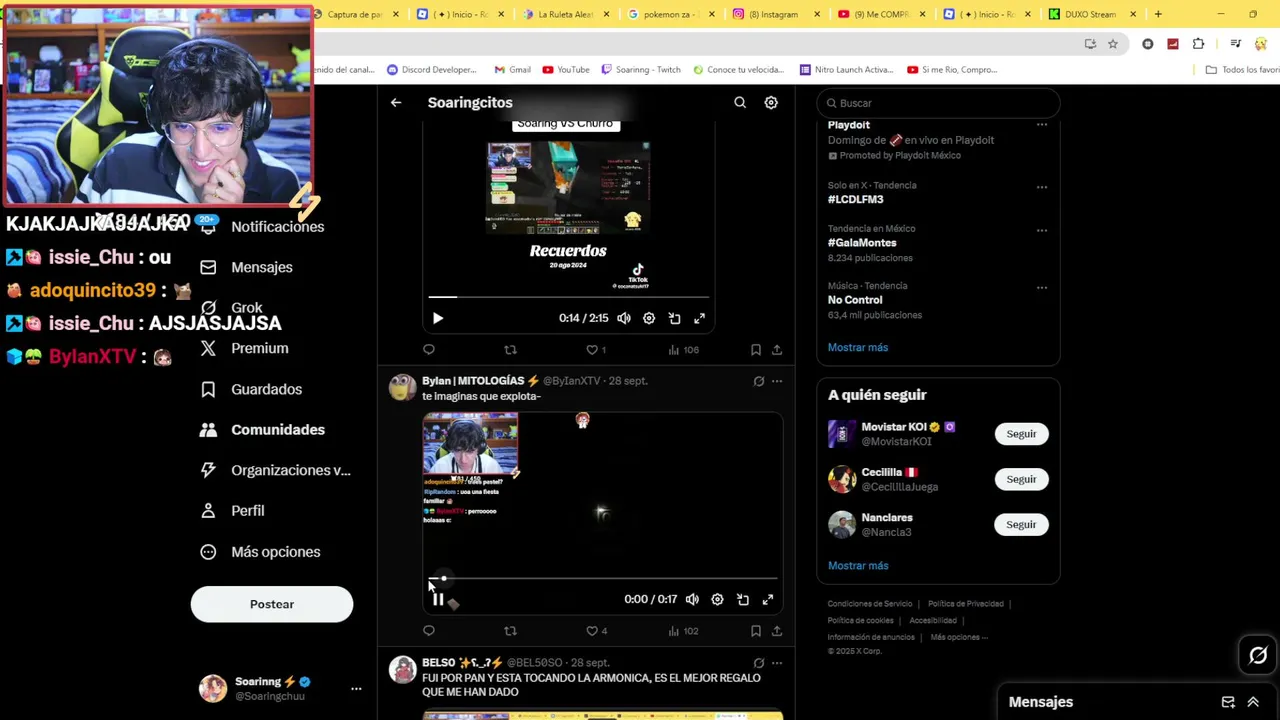
Task: Follow Movistar KOI
Action: [x=1021, y=434]
